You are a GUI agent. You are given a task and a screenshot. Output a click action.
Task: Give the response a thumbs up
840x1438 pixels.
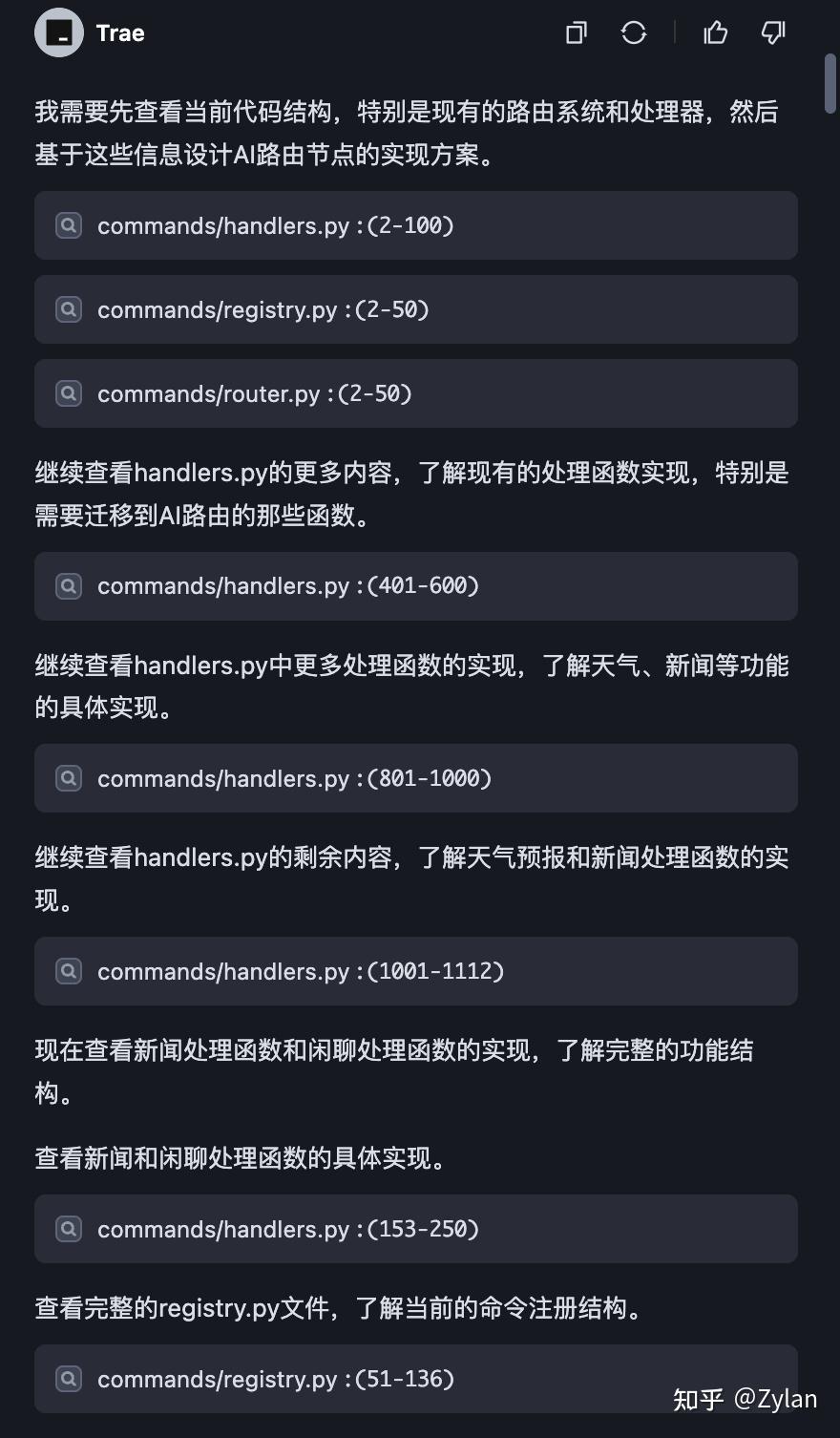click(715, 33)
